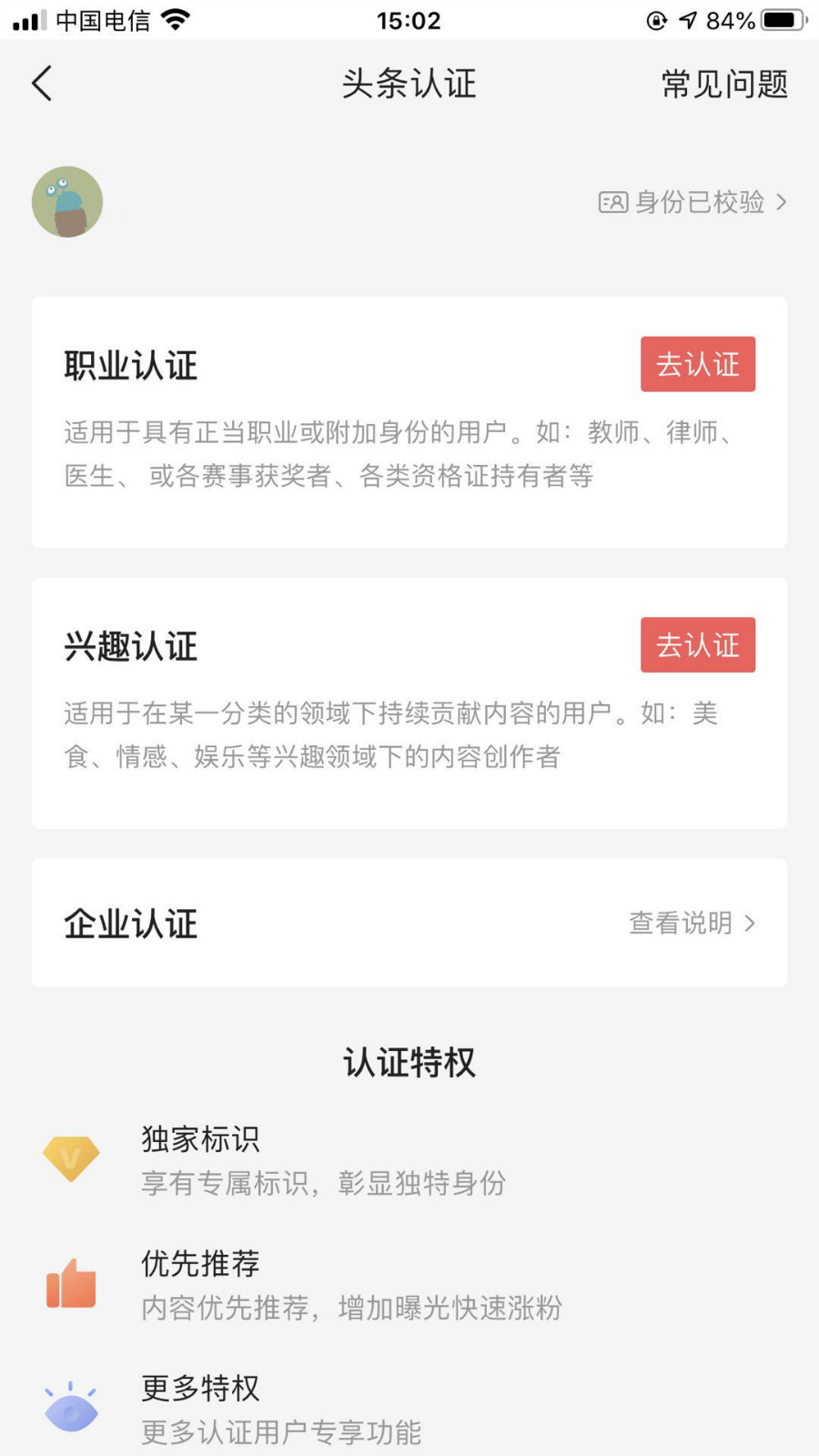Viewport: 819px width, 1456px height.
Task: Expand the 身份已校验 details chevron
Action: click(781, 202)
